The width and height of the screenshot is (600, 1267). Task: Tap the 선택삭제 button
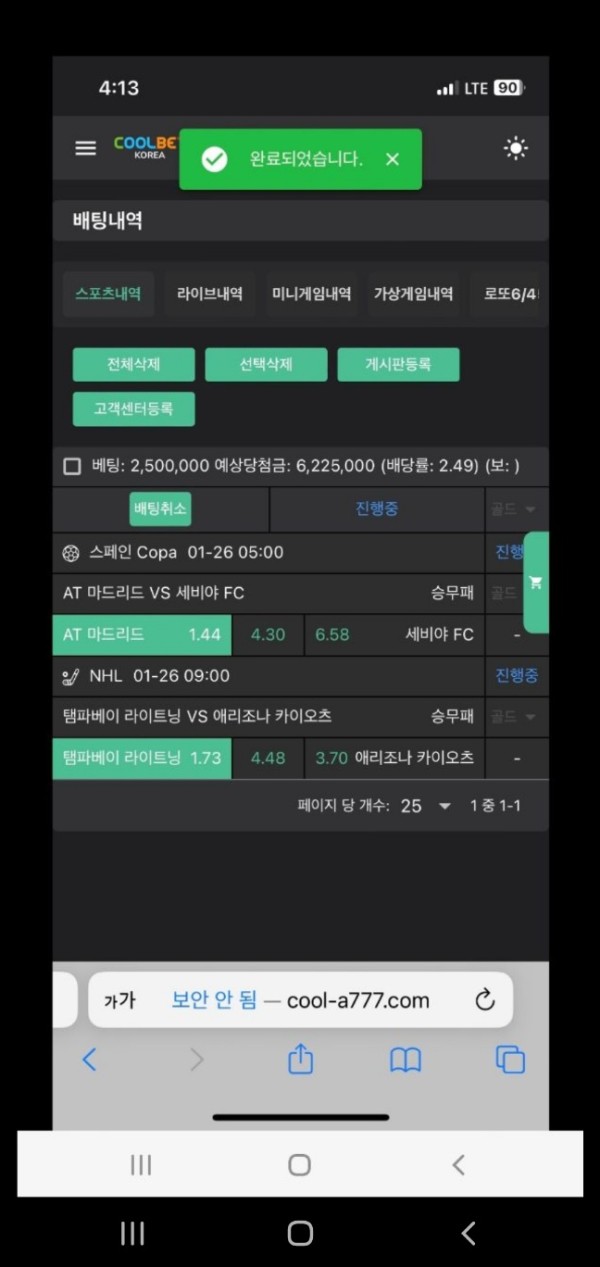coord(266,364)
